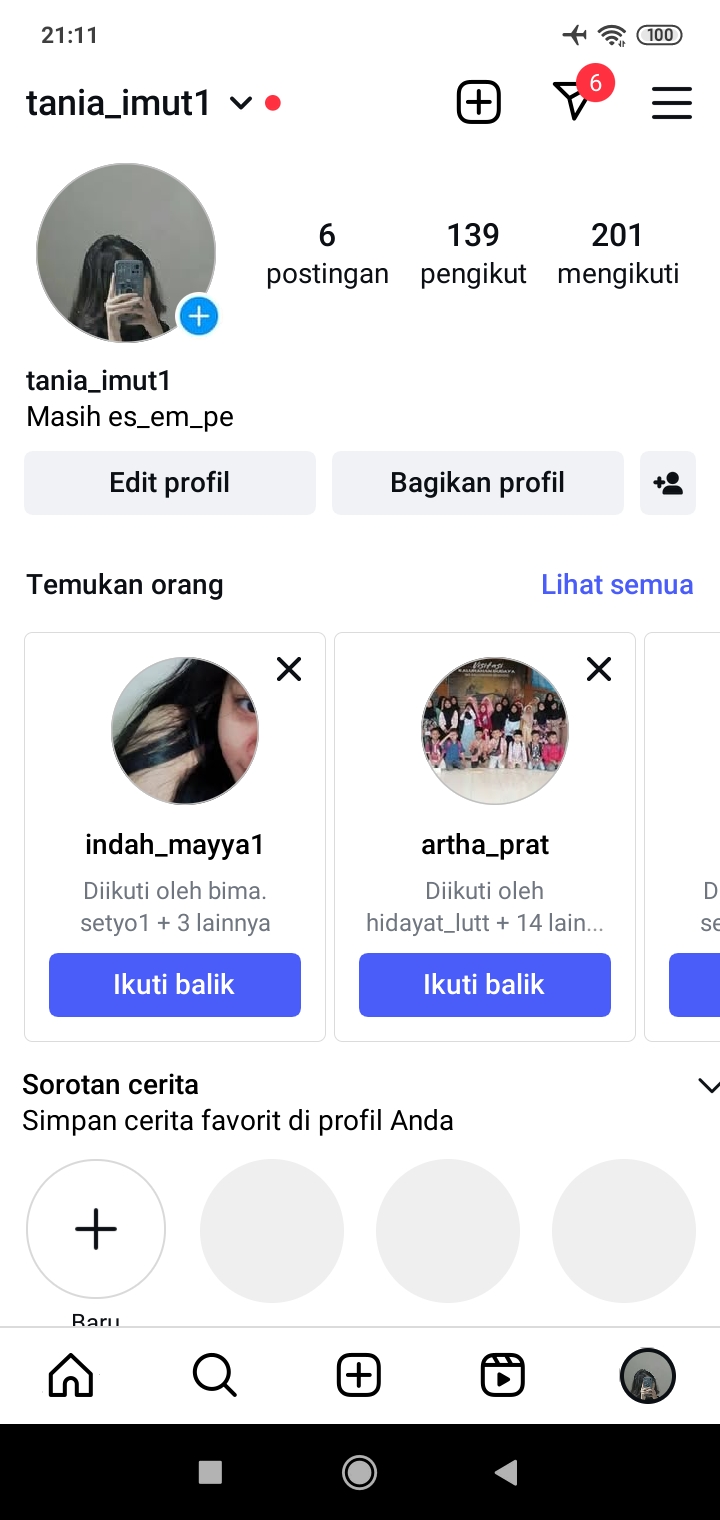720x1520 pixels.
Task: Open the hamburger menu
Action: pos(672,103)
